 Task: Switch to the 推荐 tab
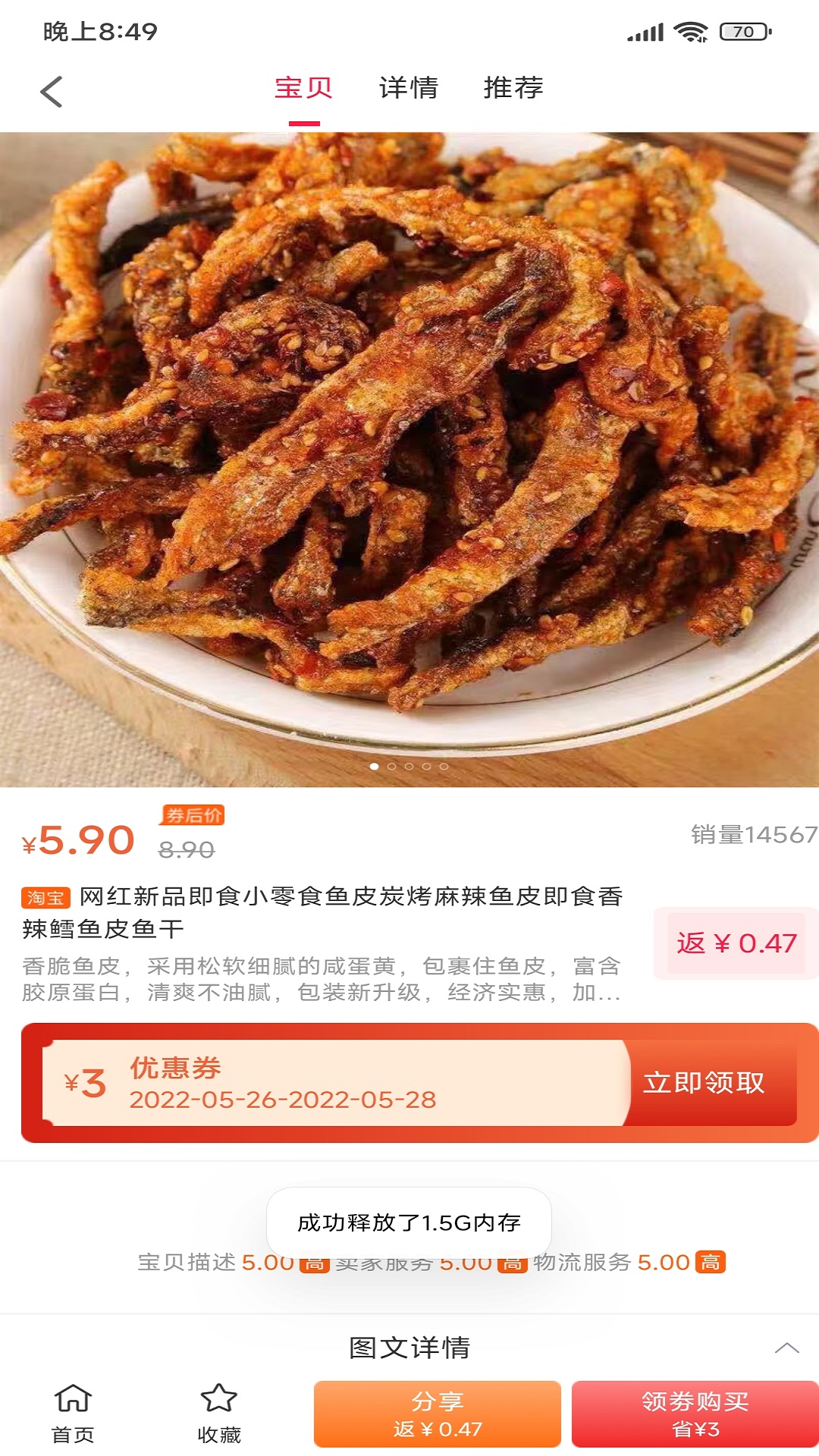(x=513, y=89)
